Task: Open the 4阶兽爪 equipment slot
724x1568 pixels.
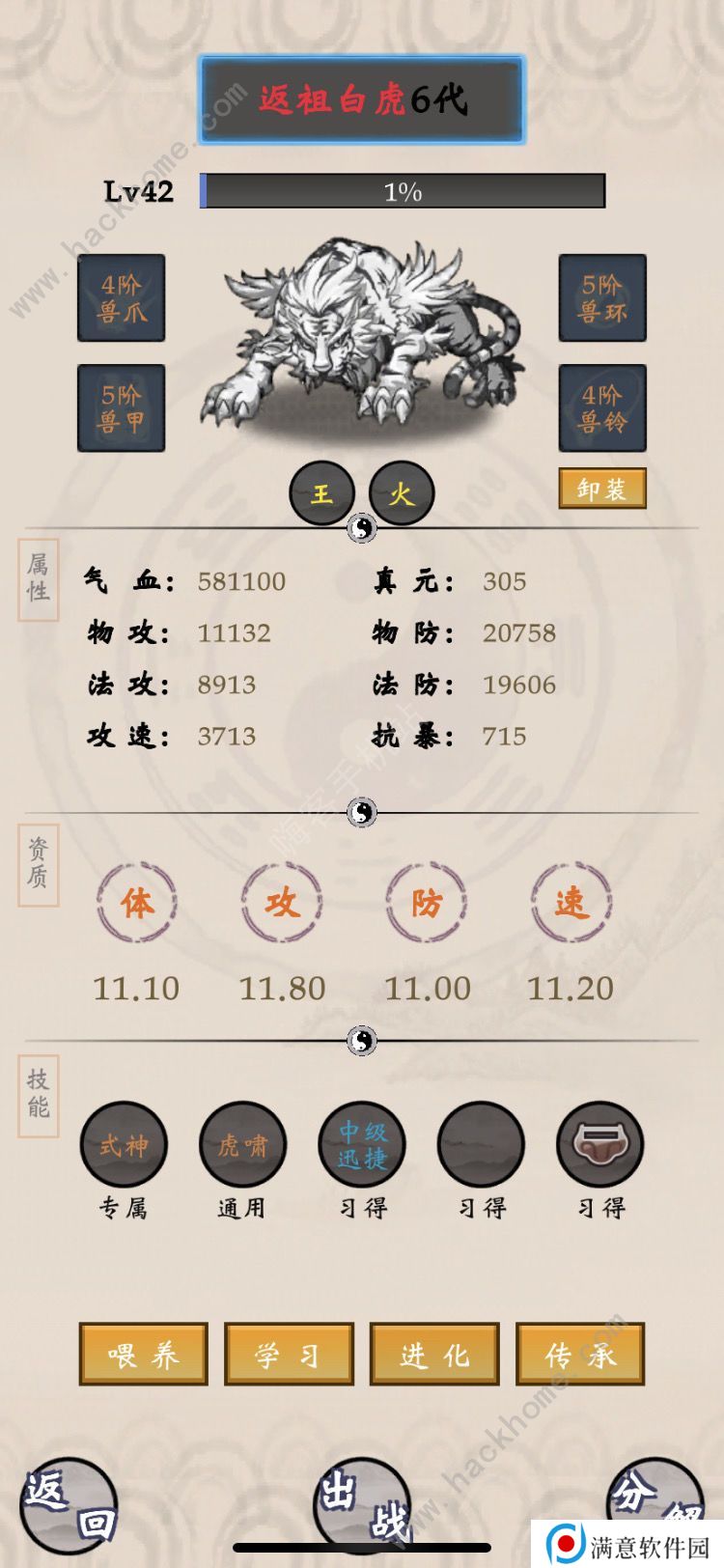Action: tap(122, 298)
